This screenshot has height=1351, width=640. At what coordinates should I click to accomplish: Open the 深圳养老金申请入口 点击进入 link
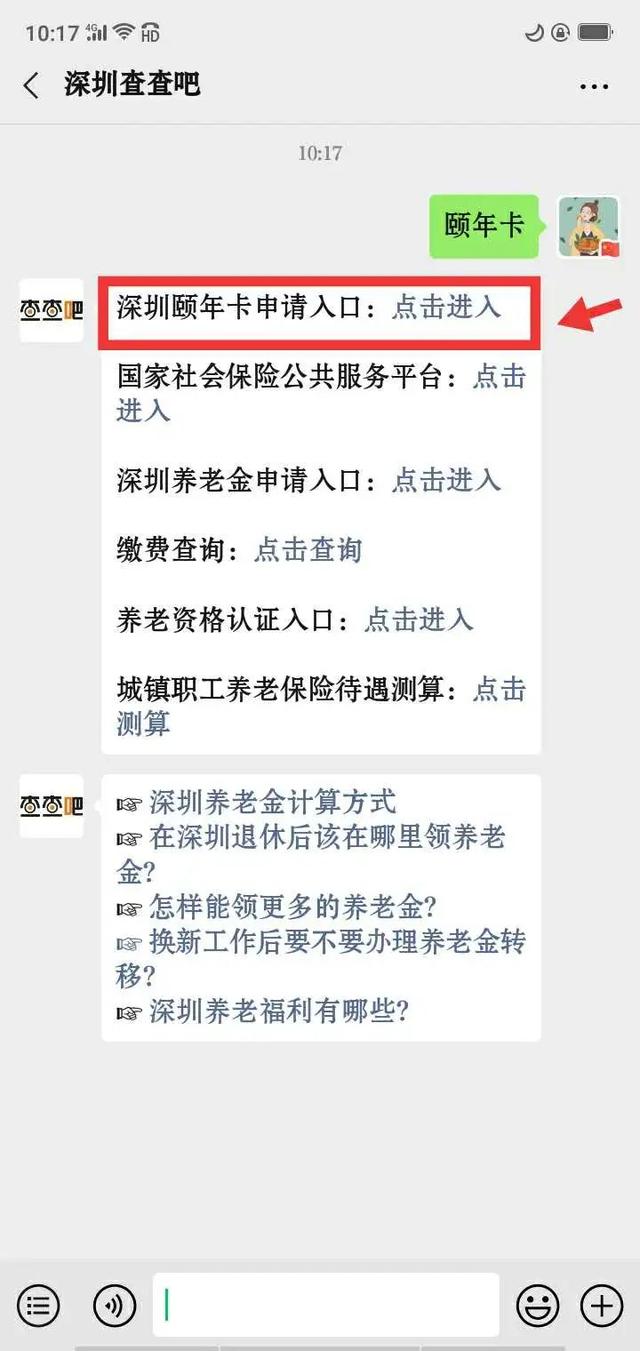pos(445,480)
